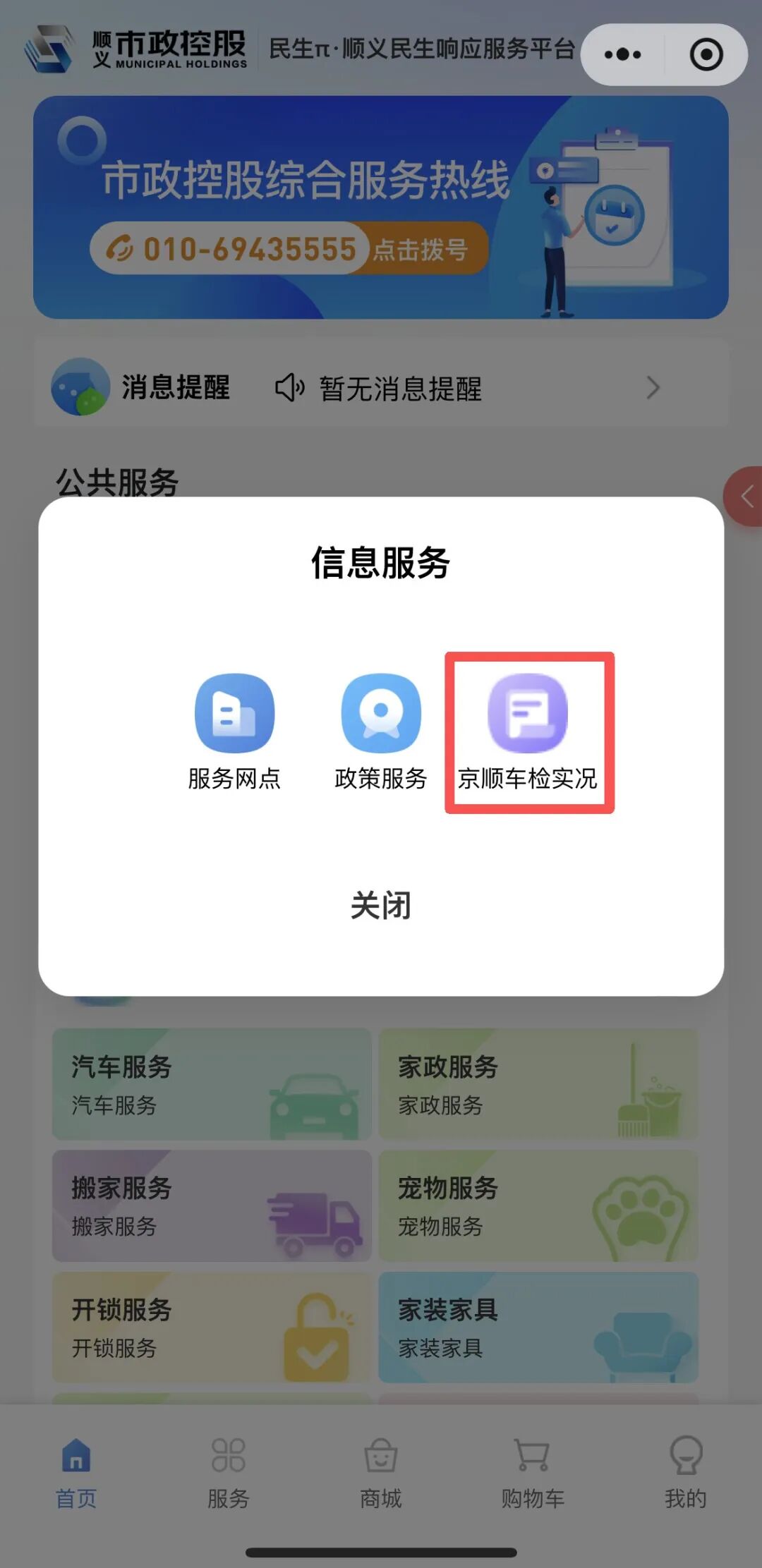The image size is (762, 1568).
Task: Open the 开锁服务 card
Action: coord(212,1327)
